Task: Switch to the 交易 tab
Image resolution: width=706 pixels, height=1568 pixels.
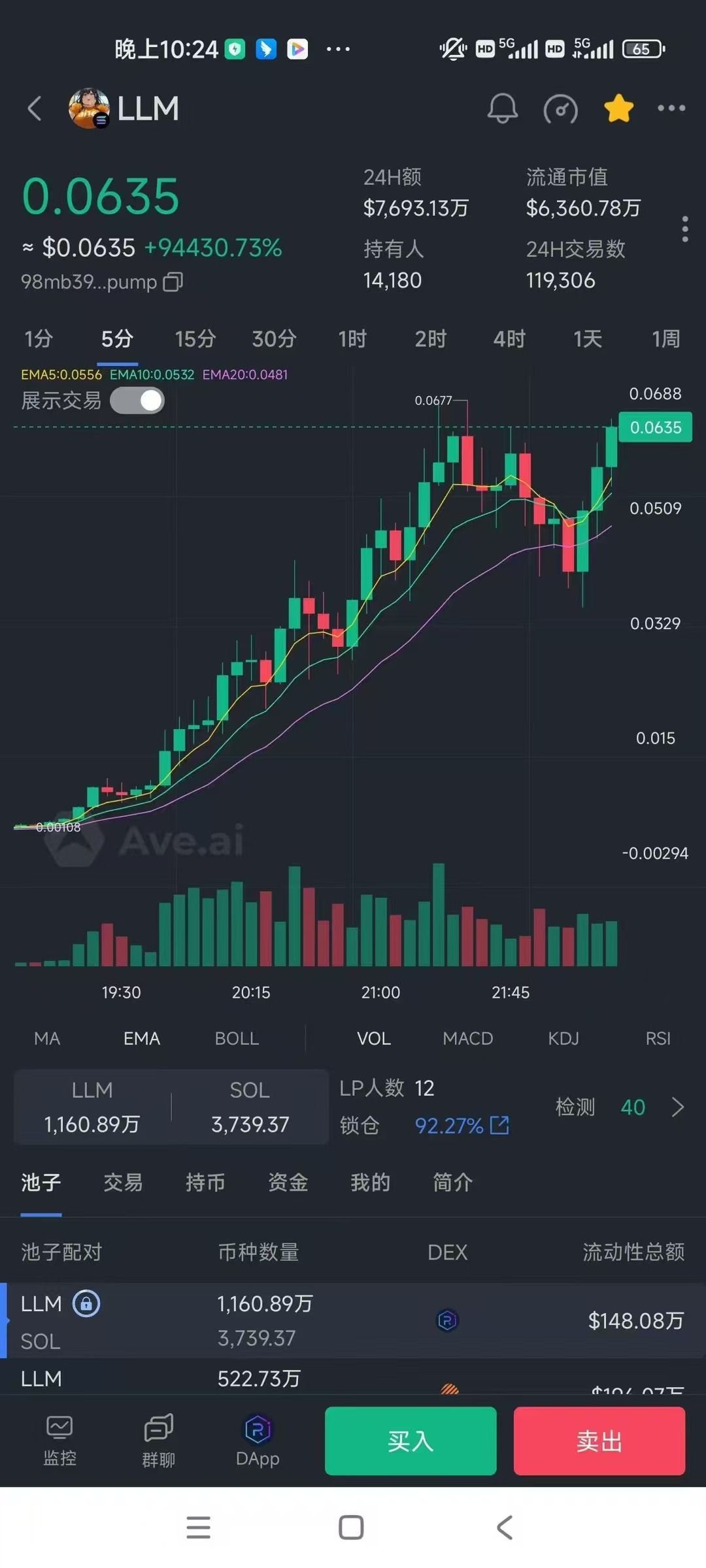Action: (x=123, y=1182)
